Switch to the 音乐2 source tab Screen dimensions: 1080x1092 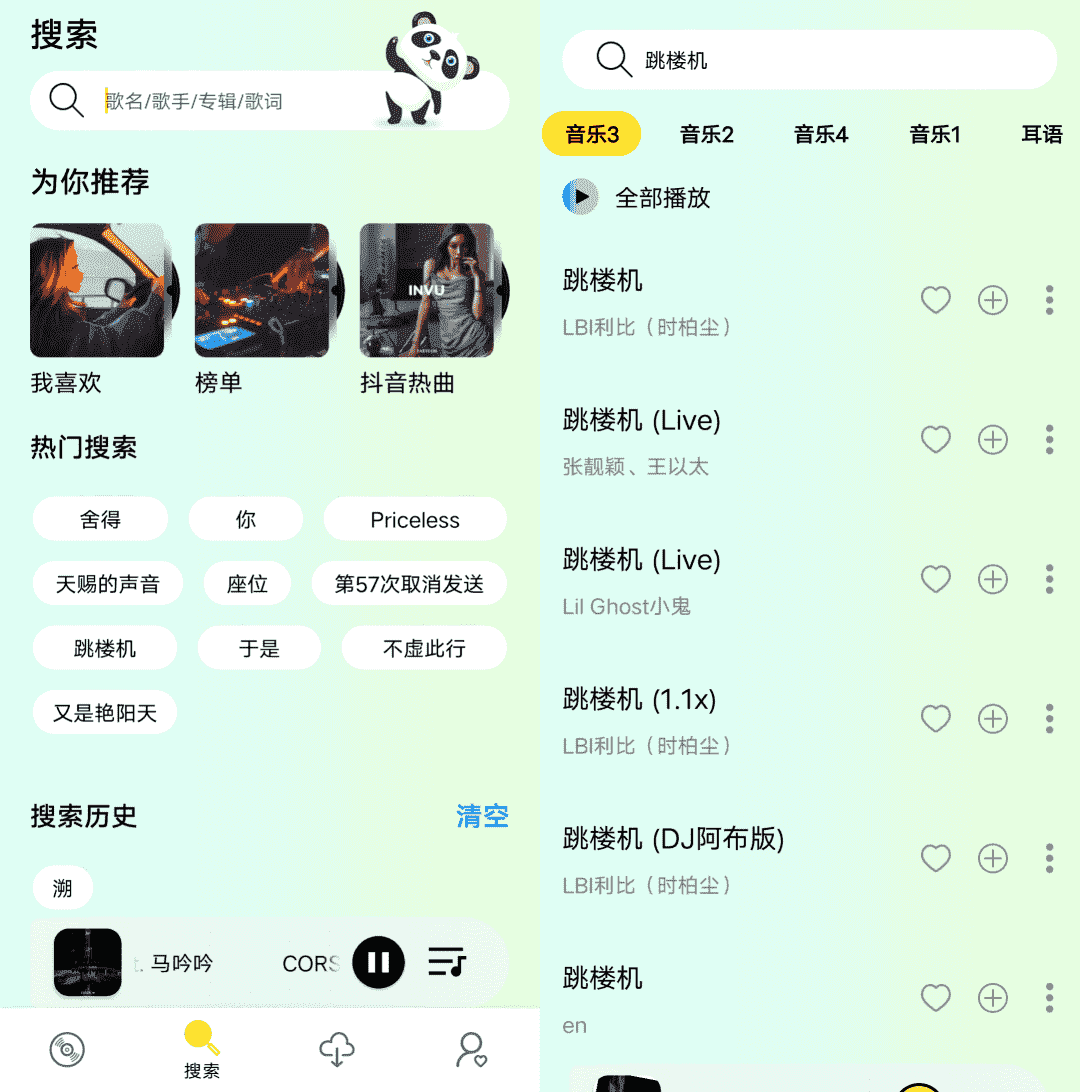click(x=707, y=134)
